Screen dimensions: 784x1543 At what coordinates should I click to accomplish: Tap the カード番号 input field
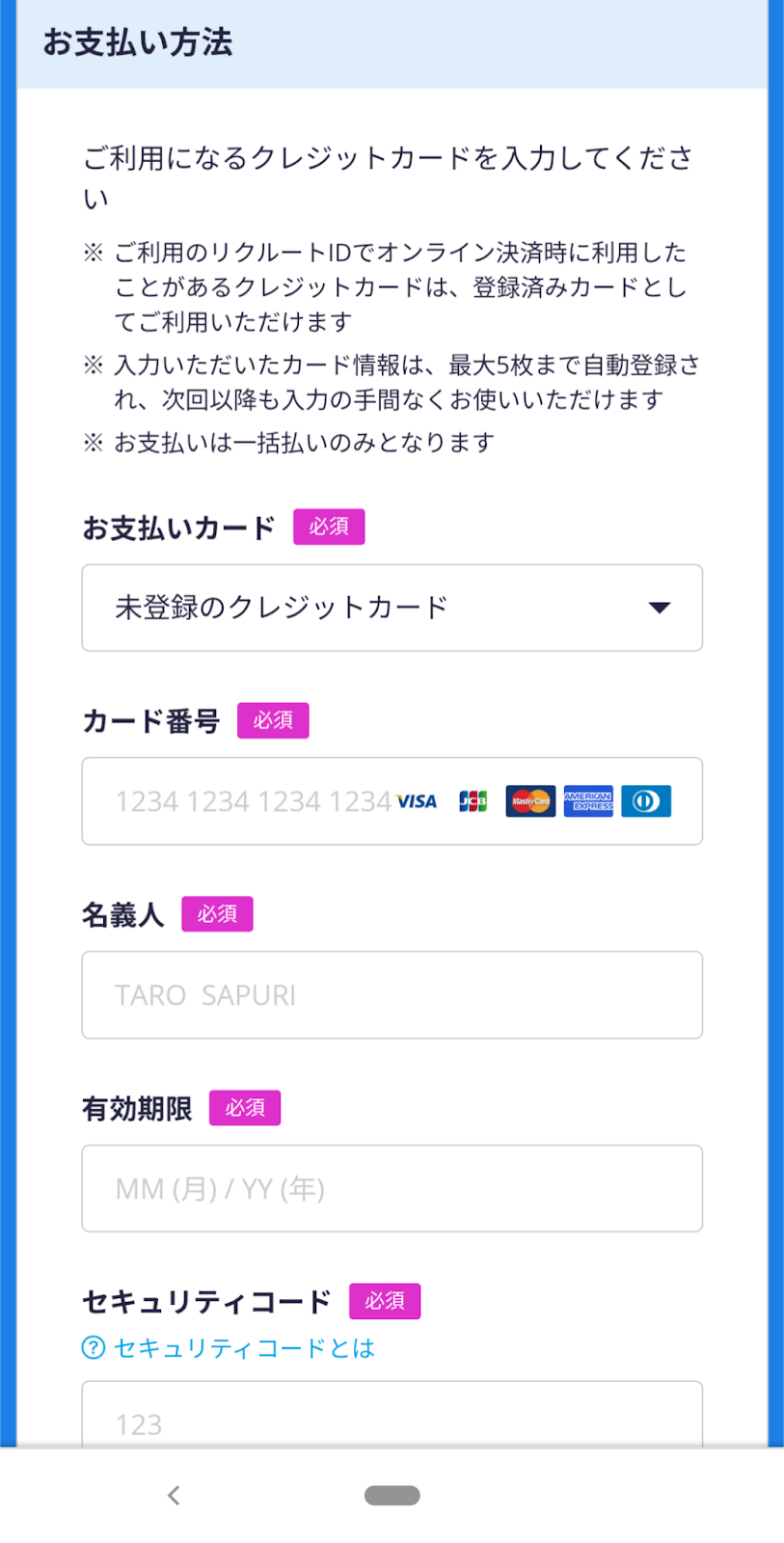point(392,801)
